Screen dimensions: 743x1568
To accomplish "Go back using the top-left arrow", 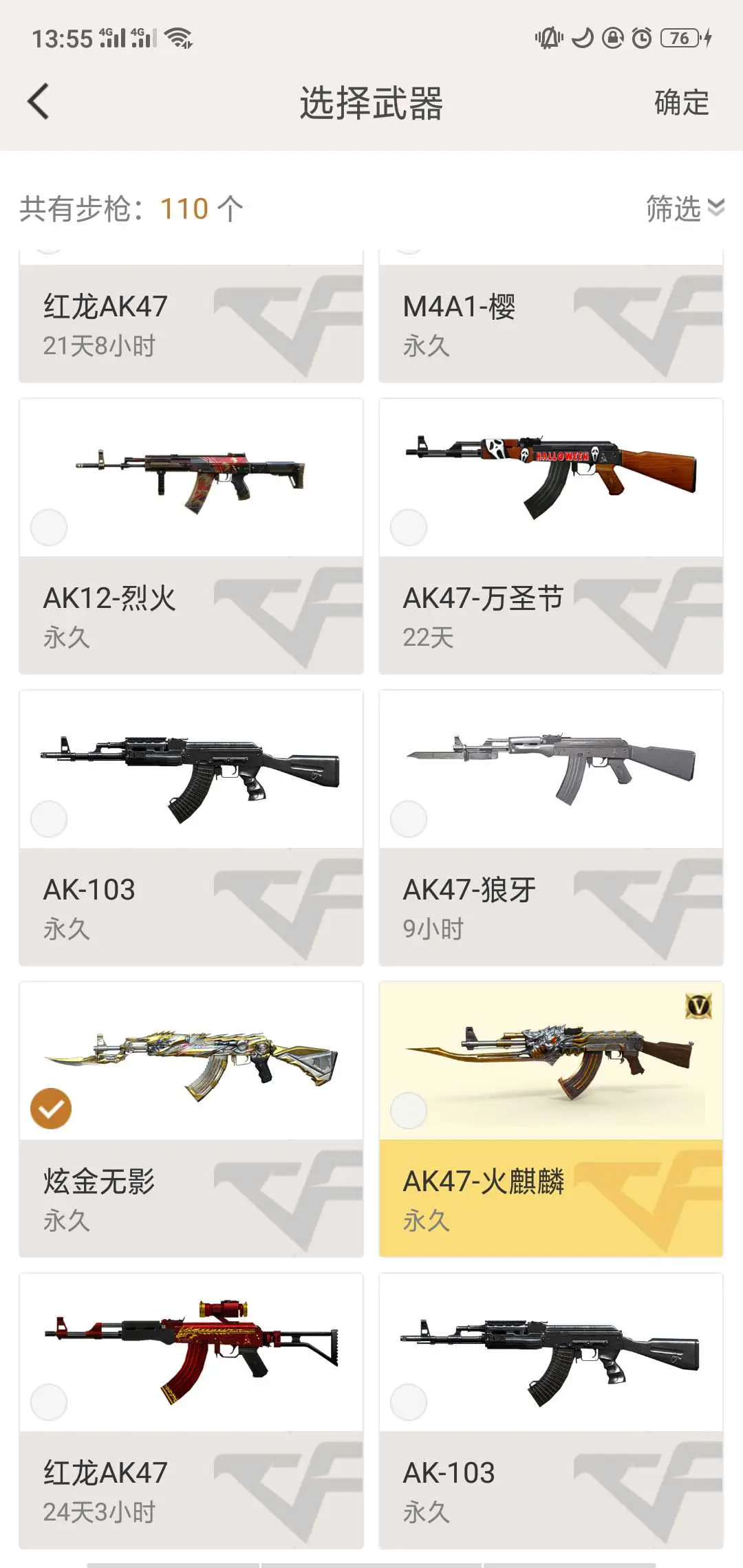I will (x=39, y=102).
